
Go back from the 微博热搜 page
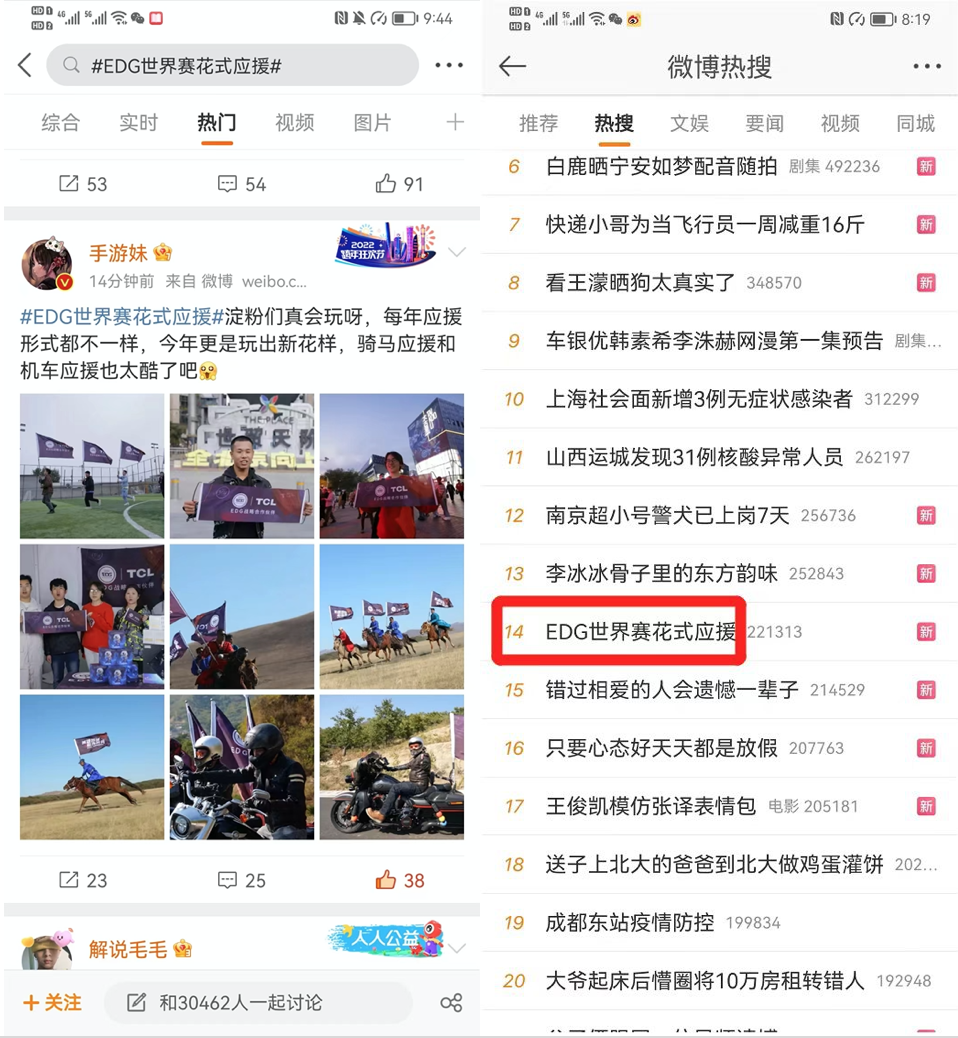[x=512, y=66]
